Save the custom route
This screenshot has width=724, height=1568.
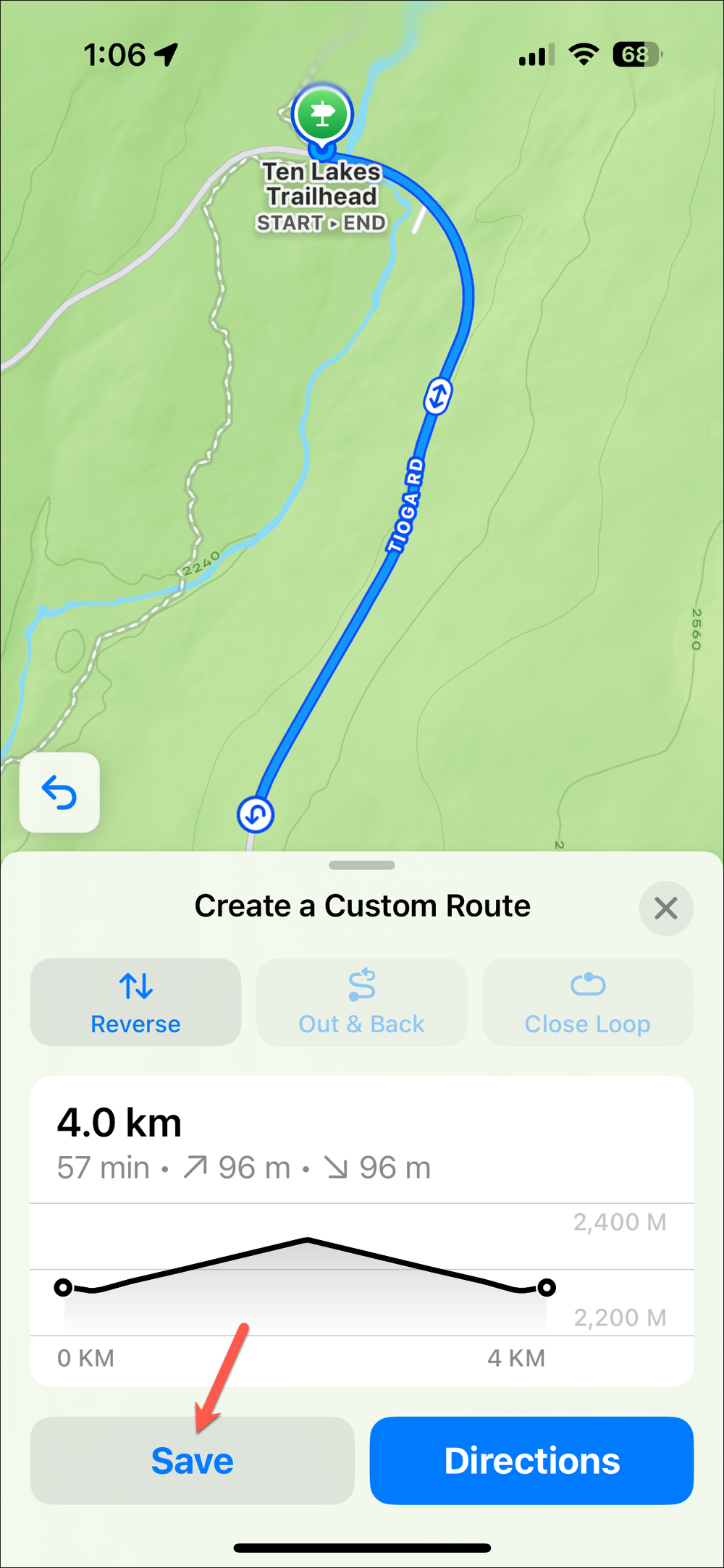pos(192,1461)
